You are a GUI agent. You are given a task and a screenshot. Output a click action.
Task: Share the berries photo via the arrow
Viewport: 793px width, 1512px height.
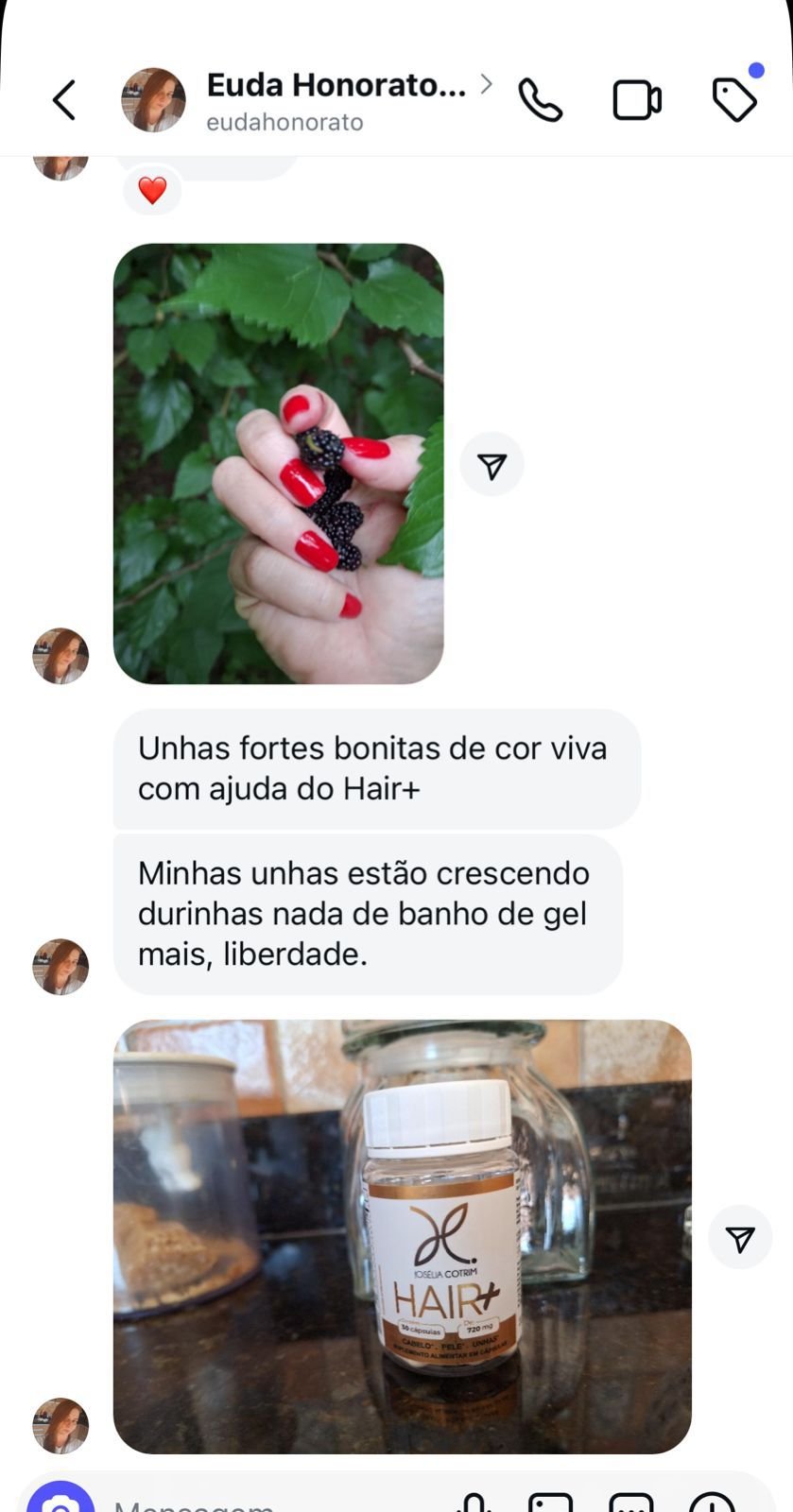[x=491, y=465]
